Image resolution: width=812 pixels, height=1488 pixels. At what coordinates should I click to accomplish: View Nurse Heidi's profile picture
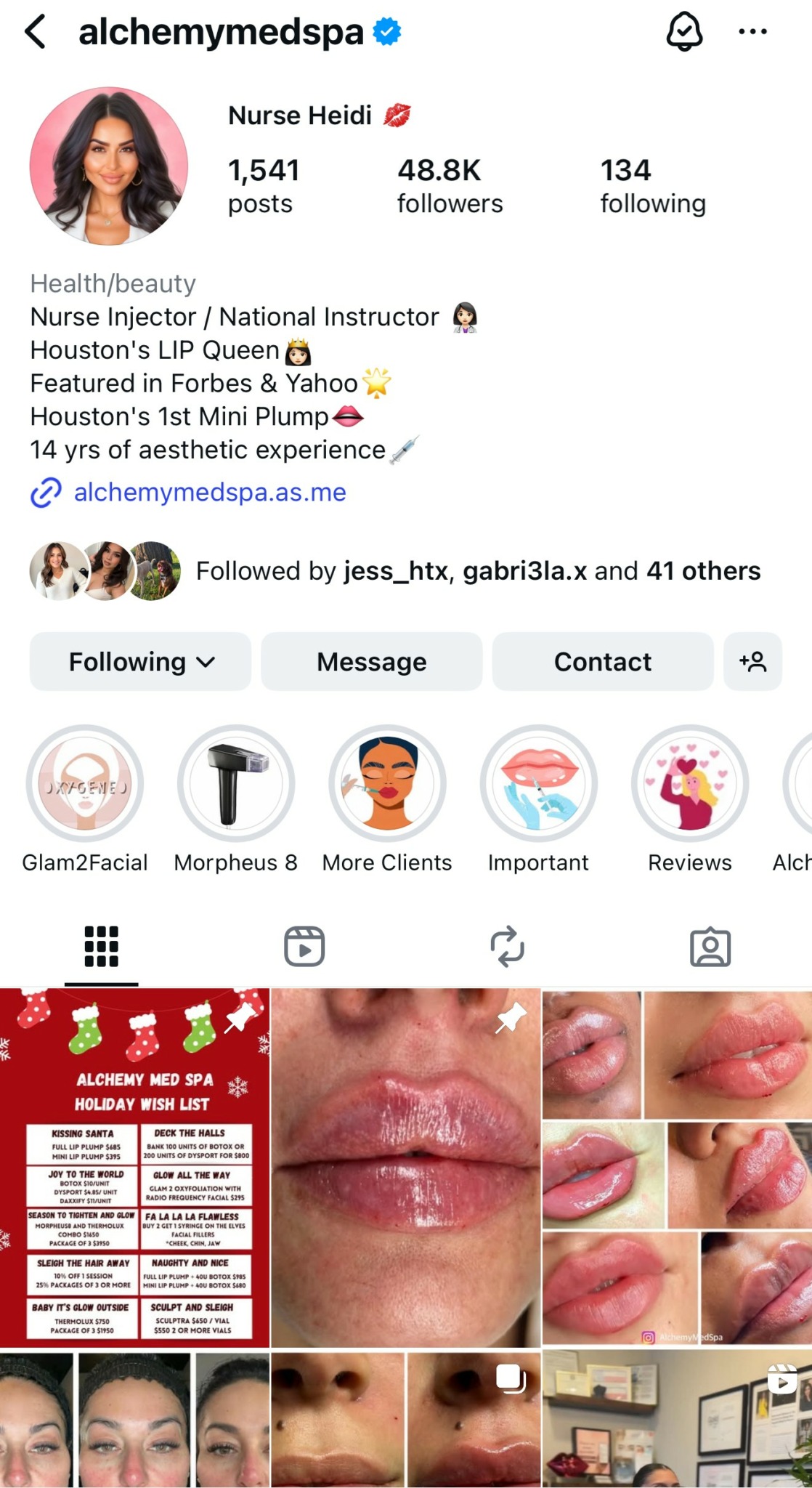point(109,166)
